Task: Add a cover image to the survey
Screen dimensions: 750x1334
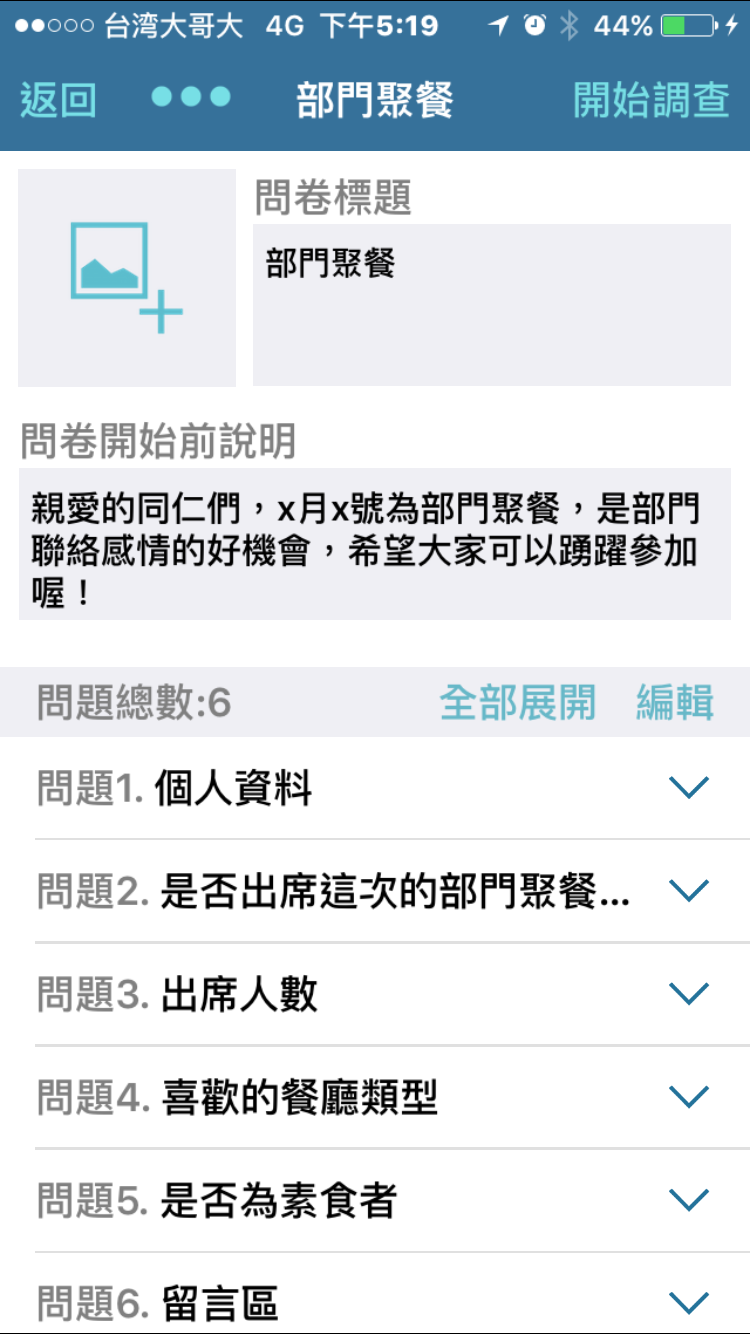Action: (127, 277)
